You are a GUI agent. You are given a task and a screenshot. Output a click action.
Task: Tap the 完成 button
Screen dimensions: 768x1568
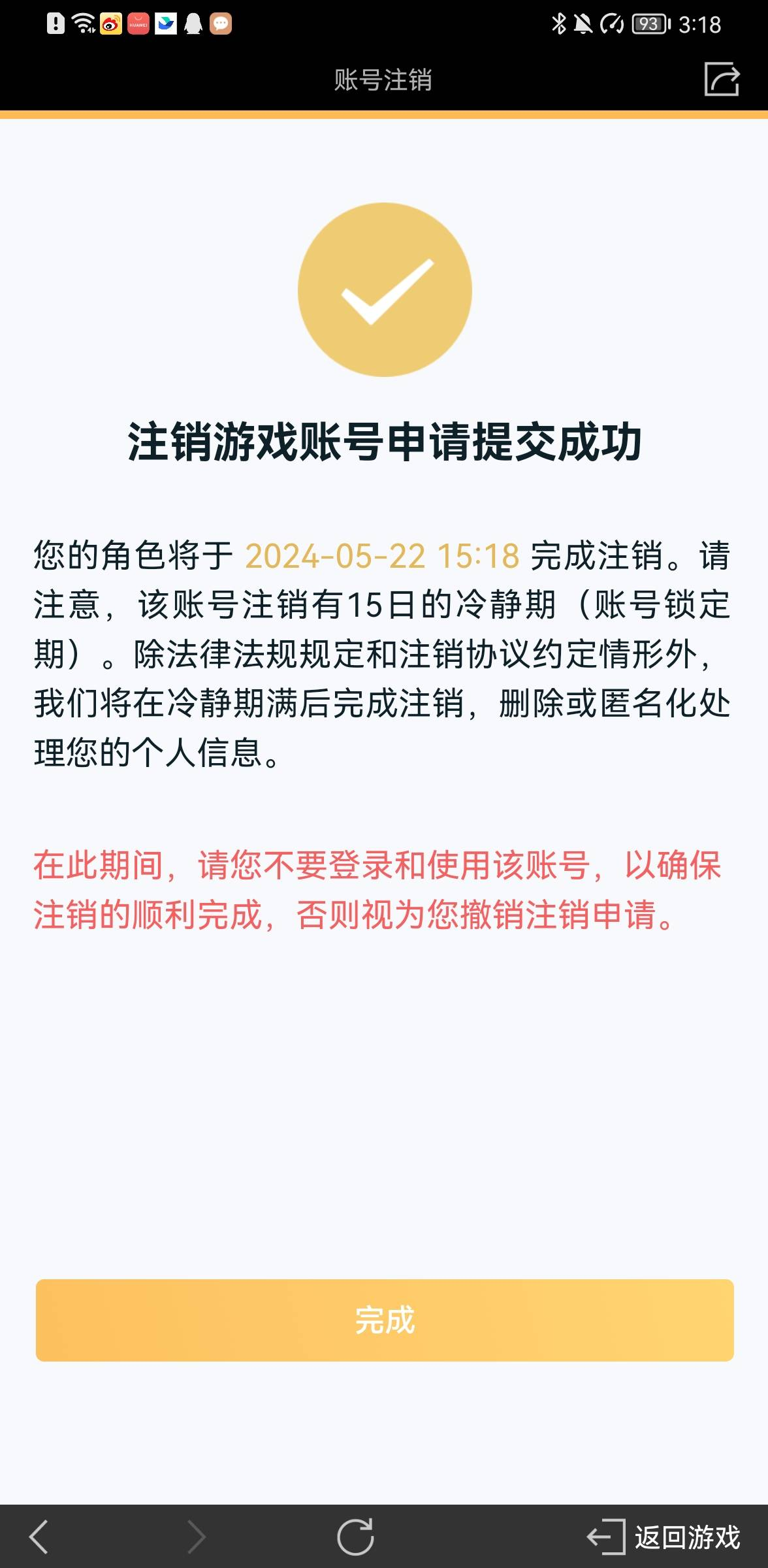pos(384,1320)
